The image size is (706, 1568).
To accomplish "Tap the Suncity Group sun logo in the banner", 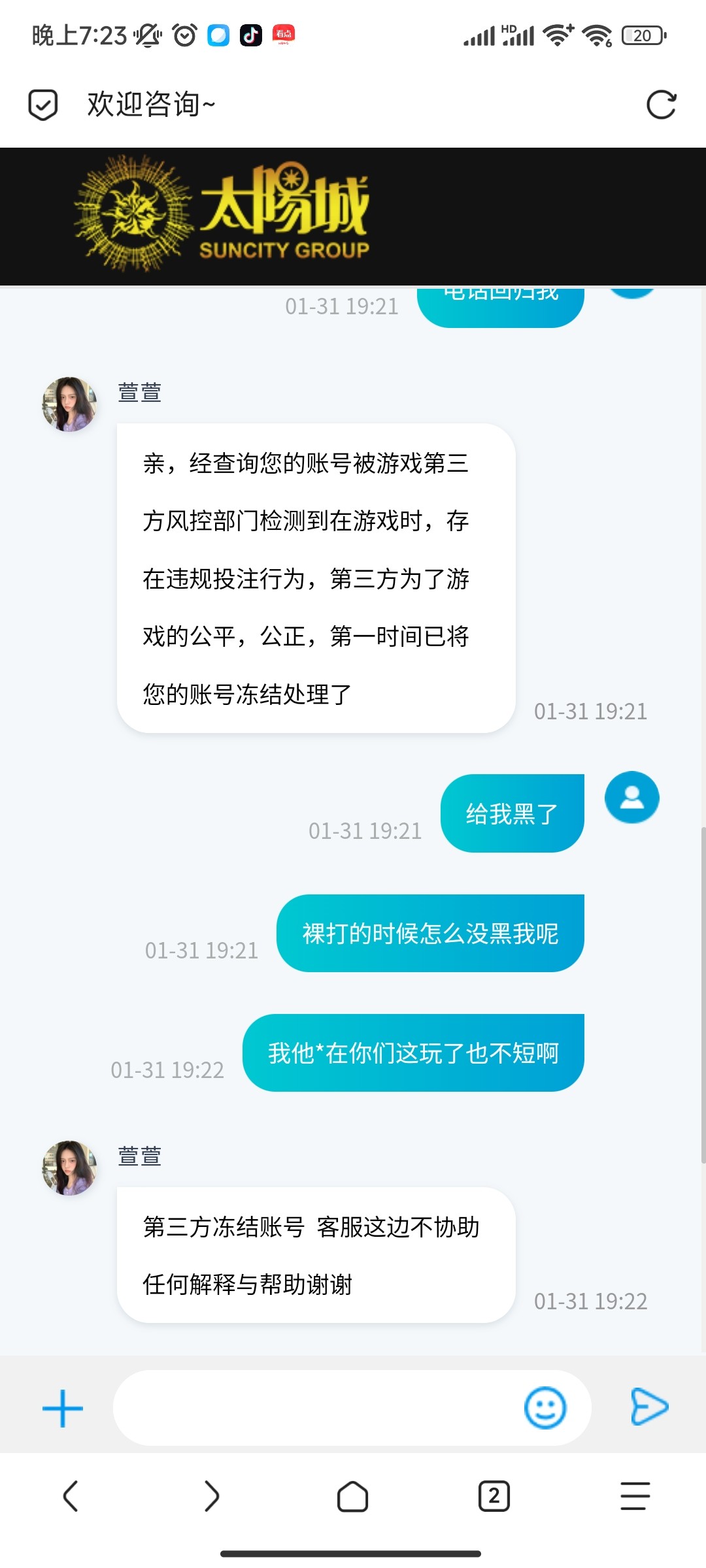I will pyautogui.click(x=131, y=209).
